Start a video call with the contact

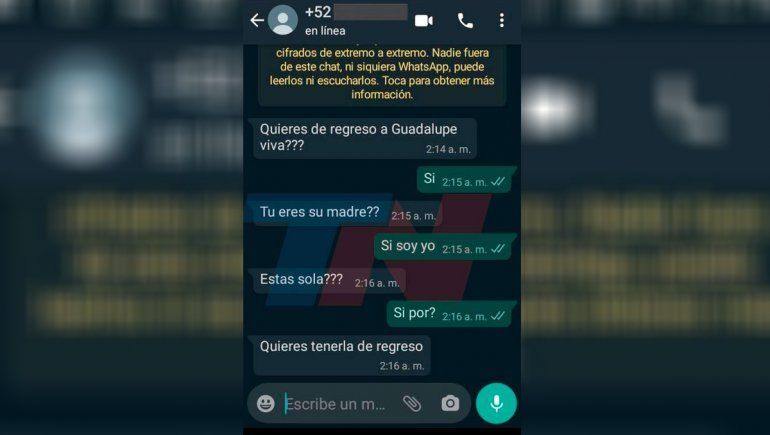424,20
